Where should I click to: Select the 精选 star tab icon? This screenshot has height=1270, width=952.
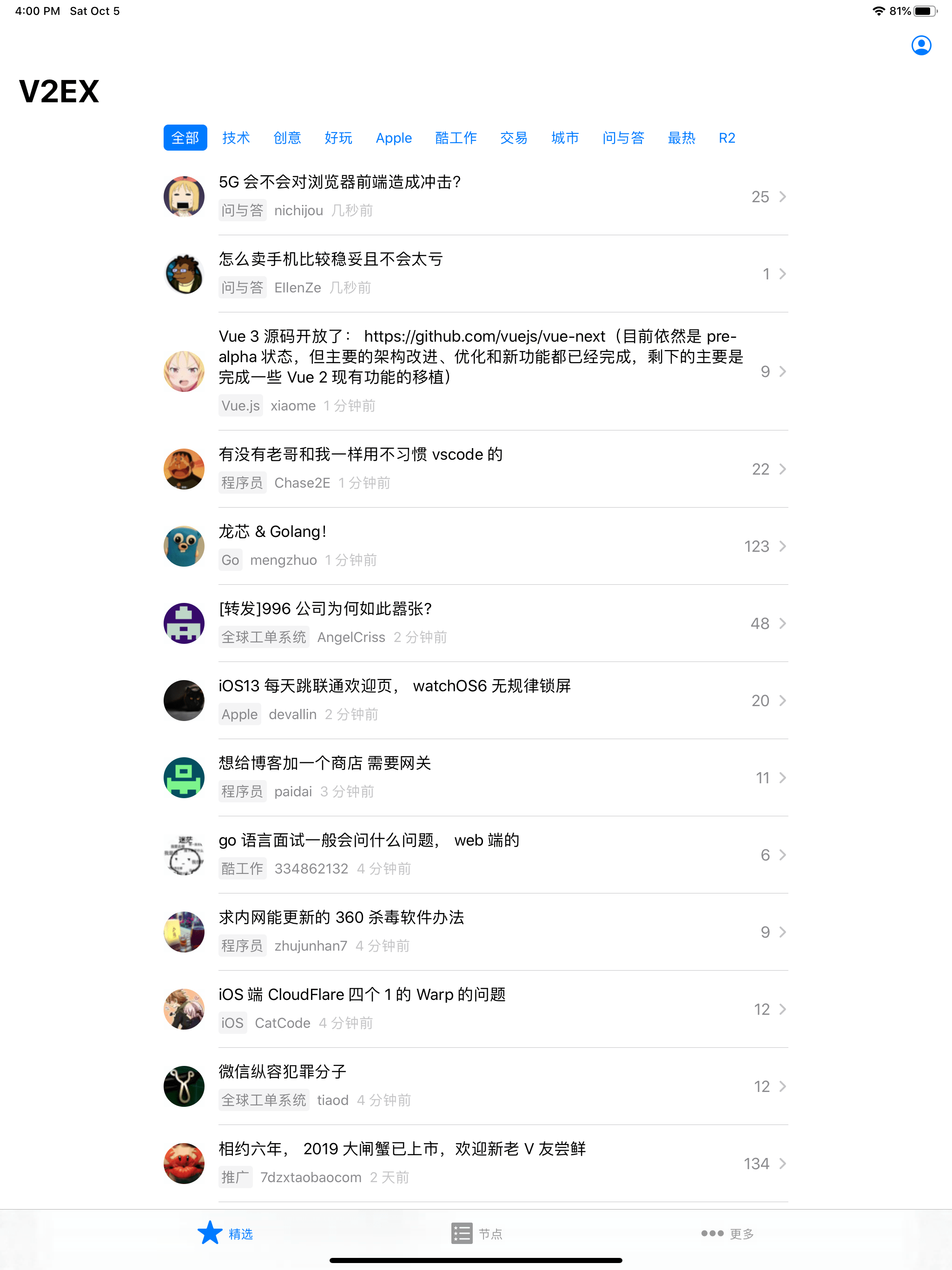210,1232
